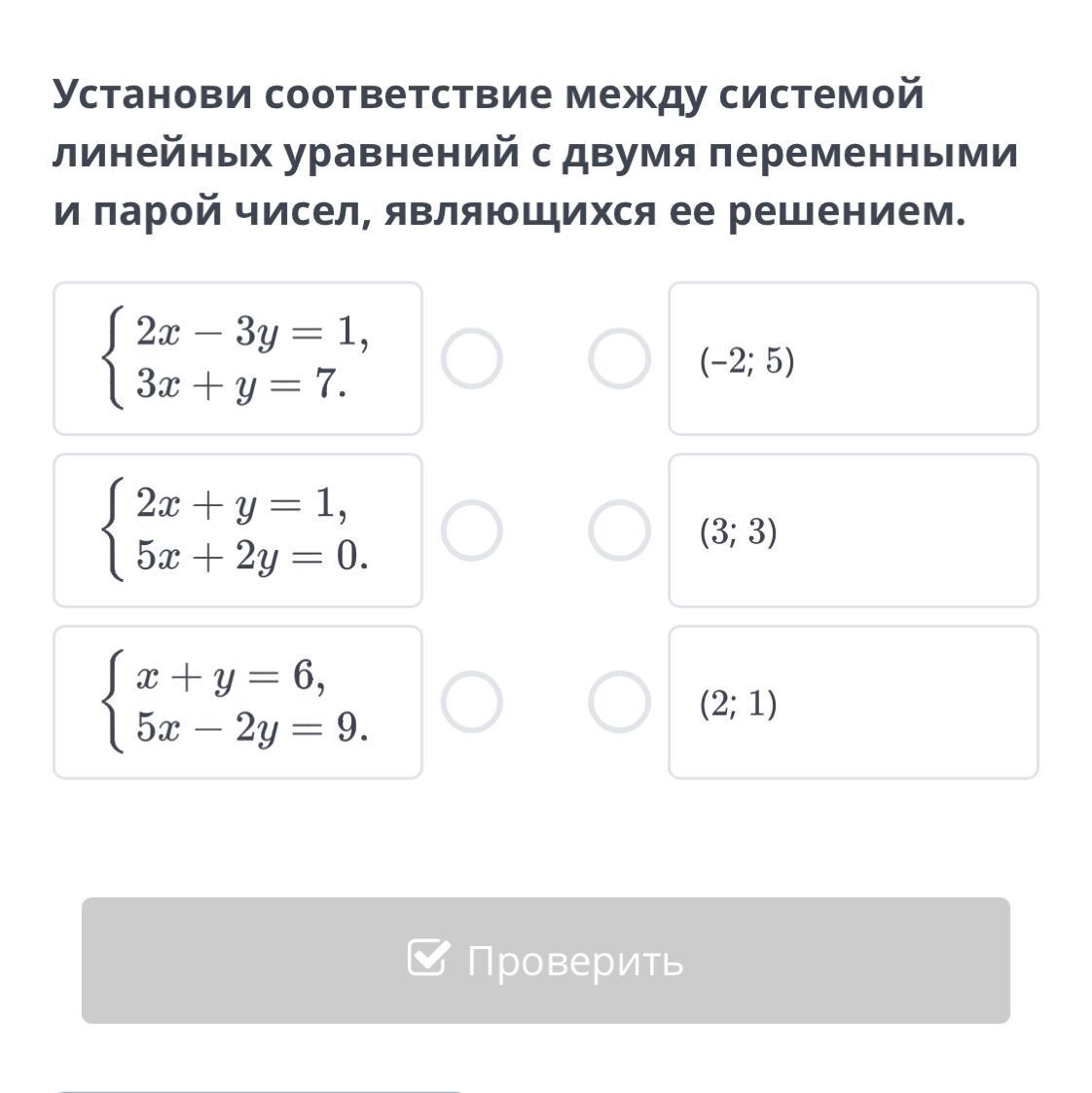Tap the Проверить button to check answers
Viewport: 1092px width, 1093px height.
(546, 961)
